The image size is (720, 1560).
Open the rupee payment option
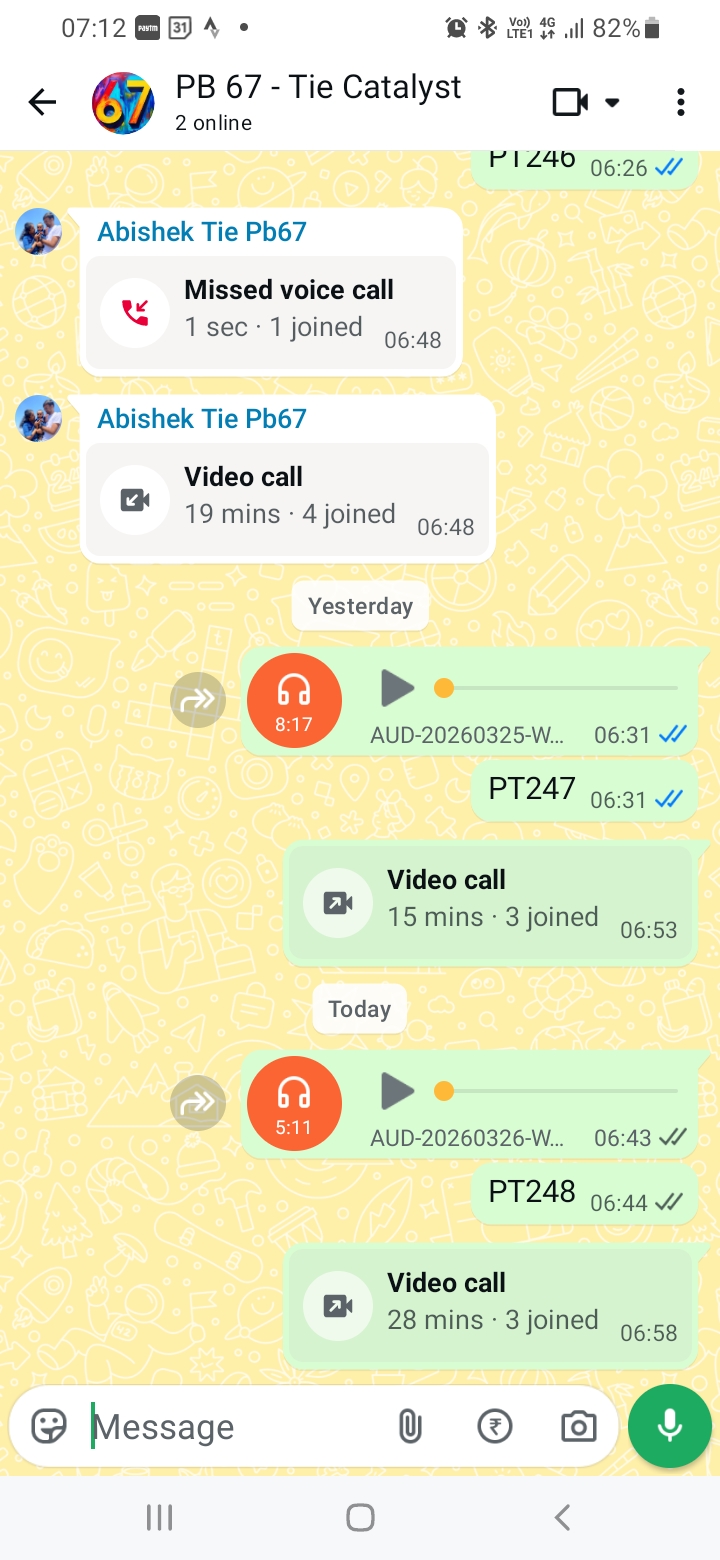point(494,1427)
